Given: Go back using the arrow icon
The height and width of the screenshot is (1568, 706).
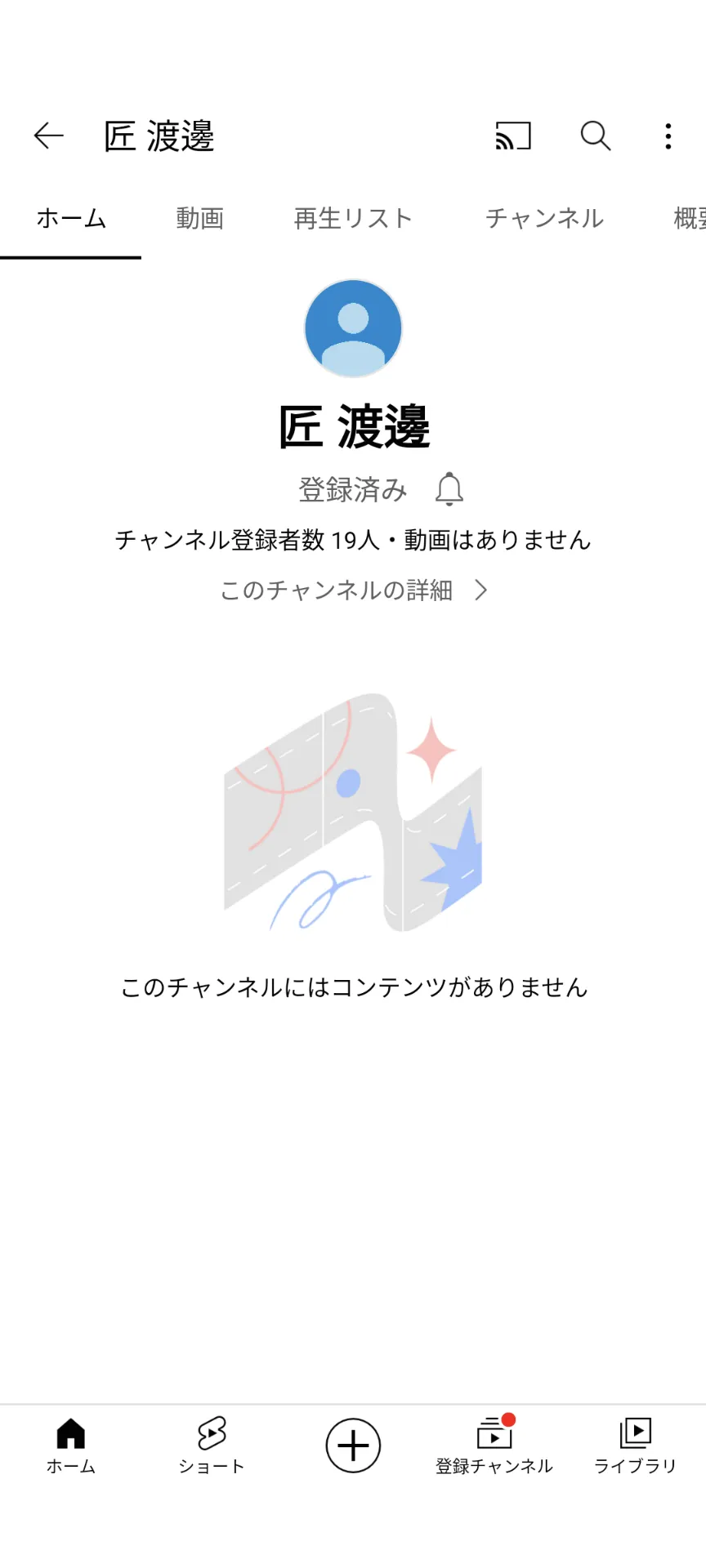Looking at the screenshot, I should (x=48, y=136).
